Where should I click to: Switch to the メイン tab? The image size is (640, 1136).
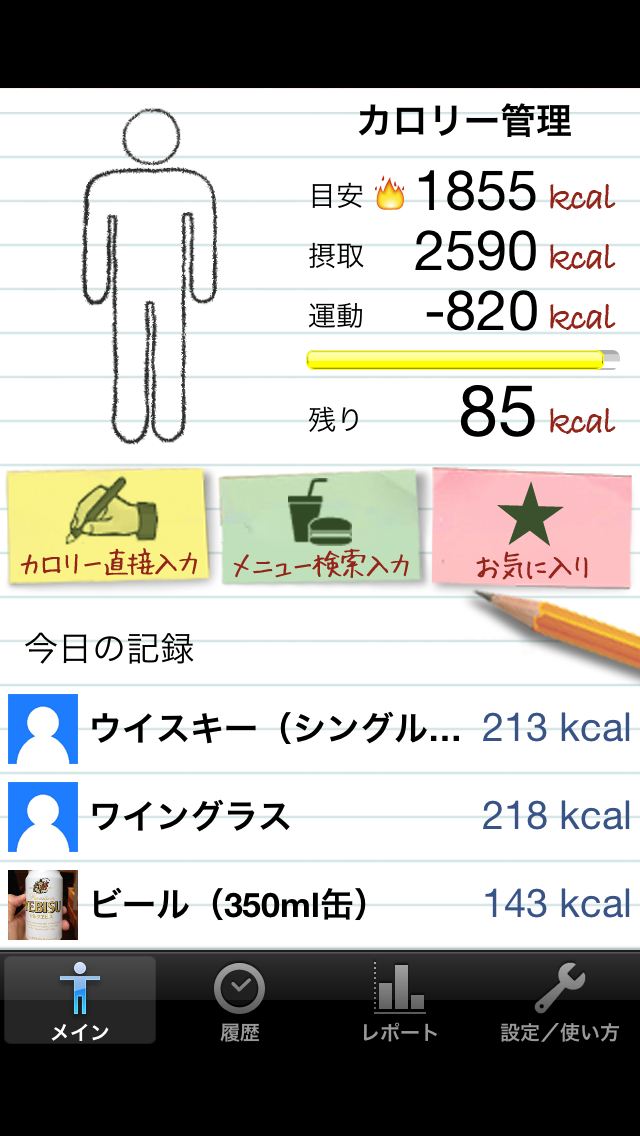pyautogui.click(x=80, y=1000)
